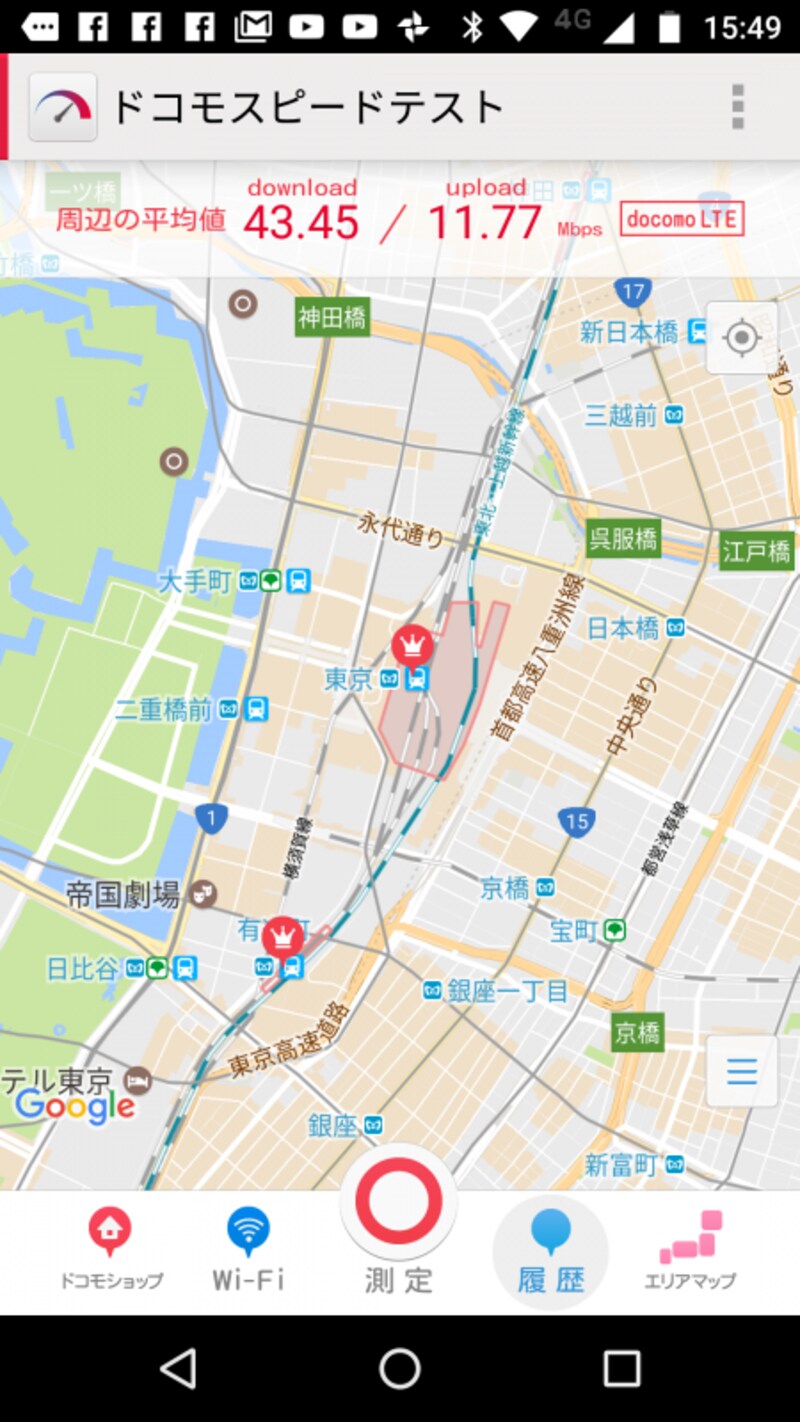Viewport: 800px width, 1422px height.
Task: Tap the 日本橋 station marker
Action: click(676, 628)
